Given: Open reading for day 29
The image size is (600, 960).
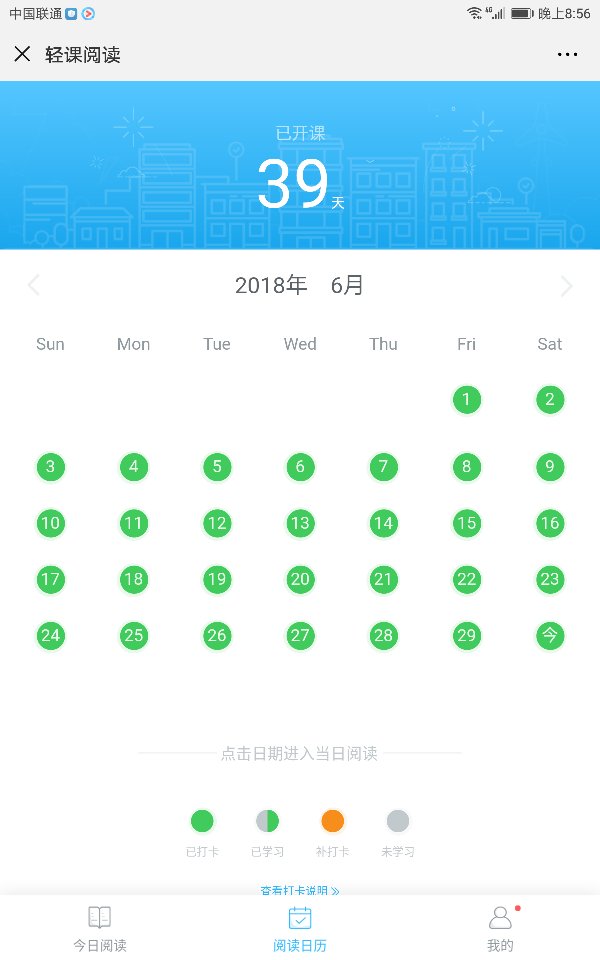Looking at the screenshot, I should (467, 636).
